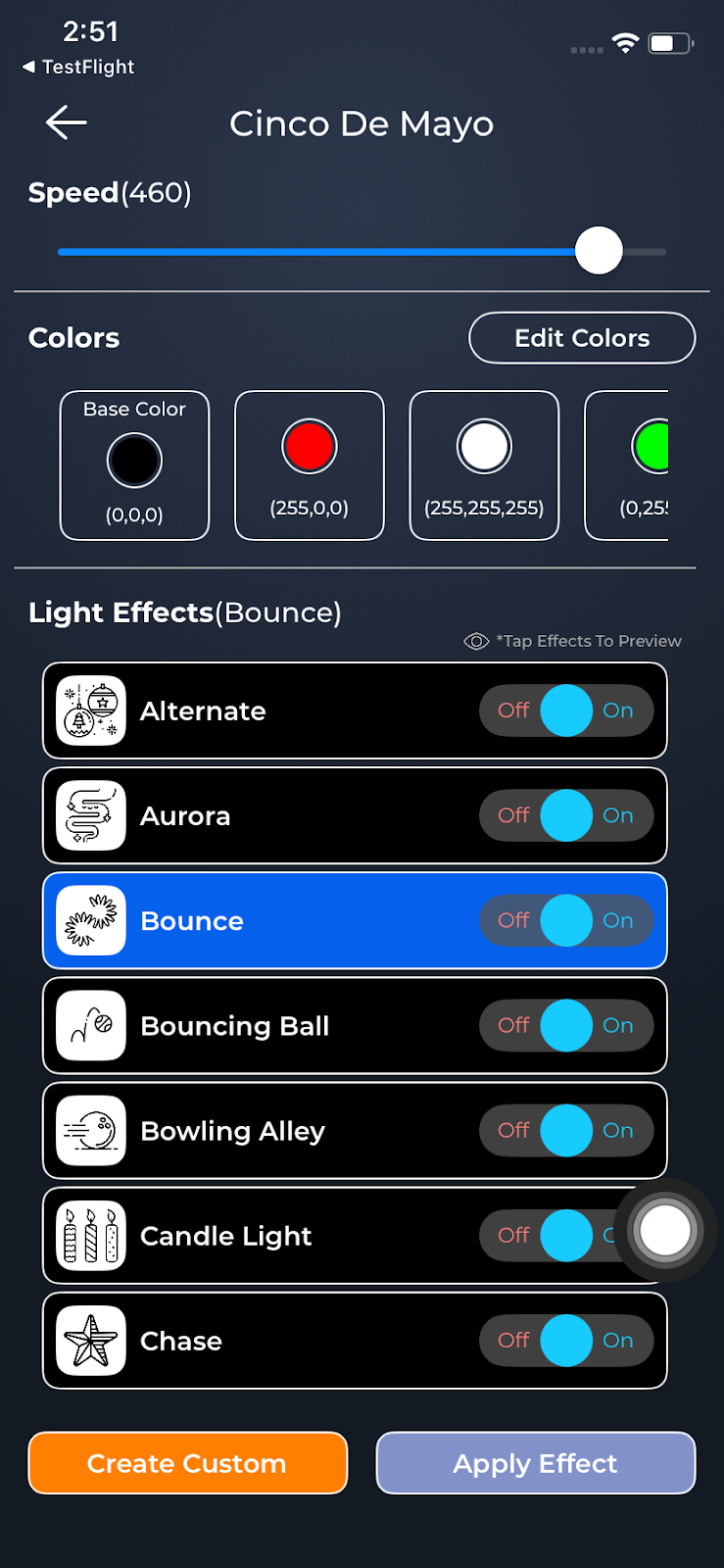Toggle the Aurora effect switch
This screenshot has height=1568, width=724.
point(566,815)
